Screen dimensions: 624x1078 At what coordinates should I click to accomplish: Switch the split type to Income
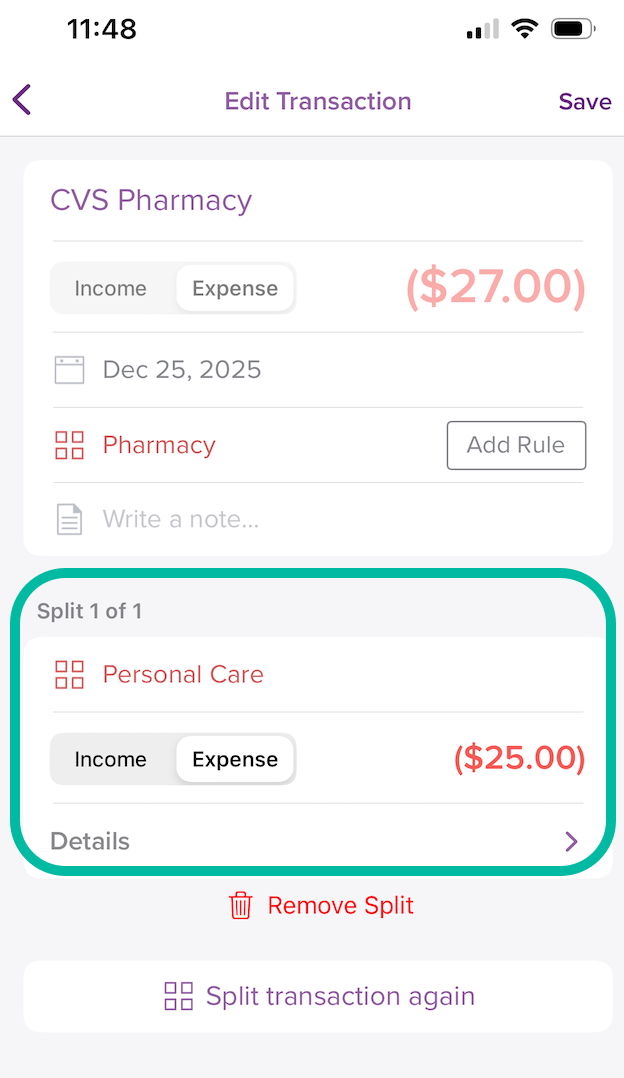click(x=111, y=760)
